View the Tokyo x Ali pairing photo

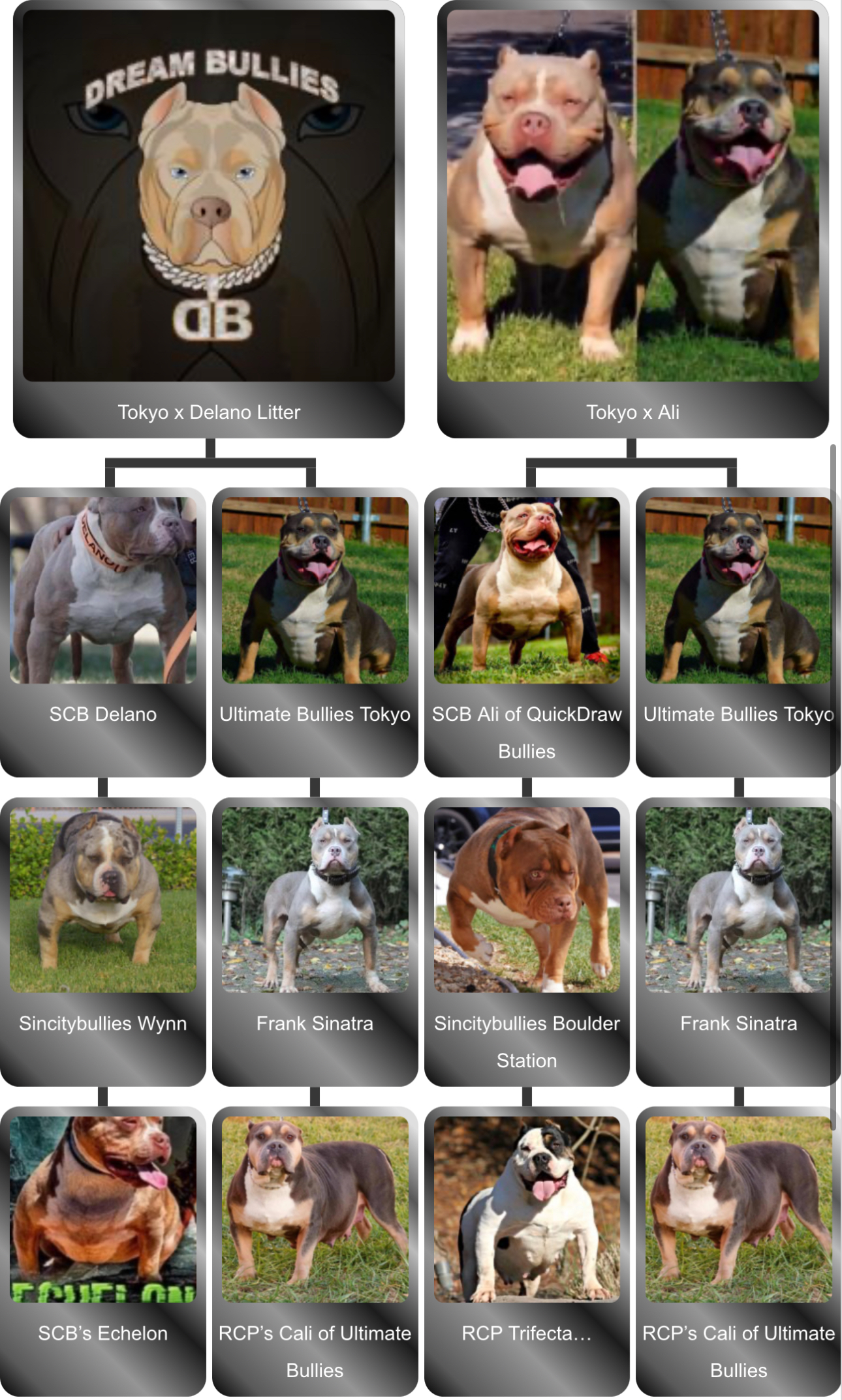pyautogui.click(x=630, y=196)
